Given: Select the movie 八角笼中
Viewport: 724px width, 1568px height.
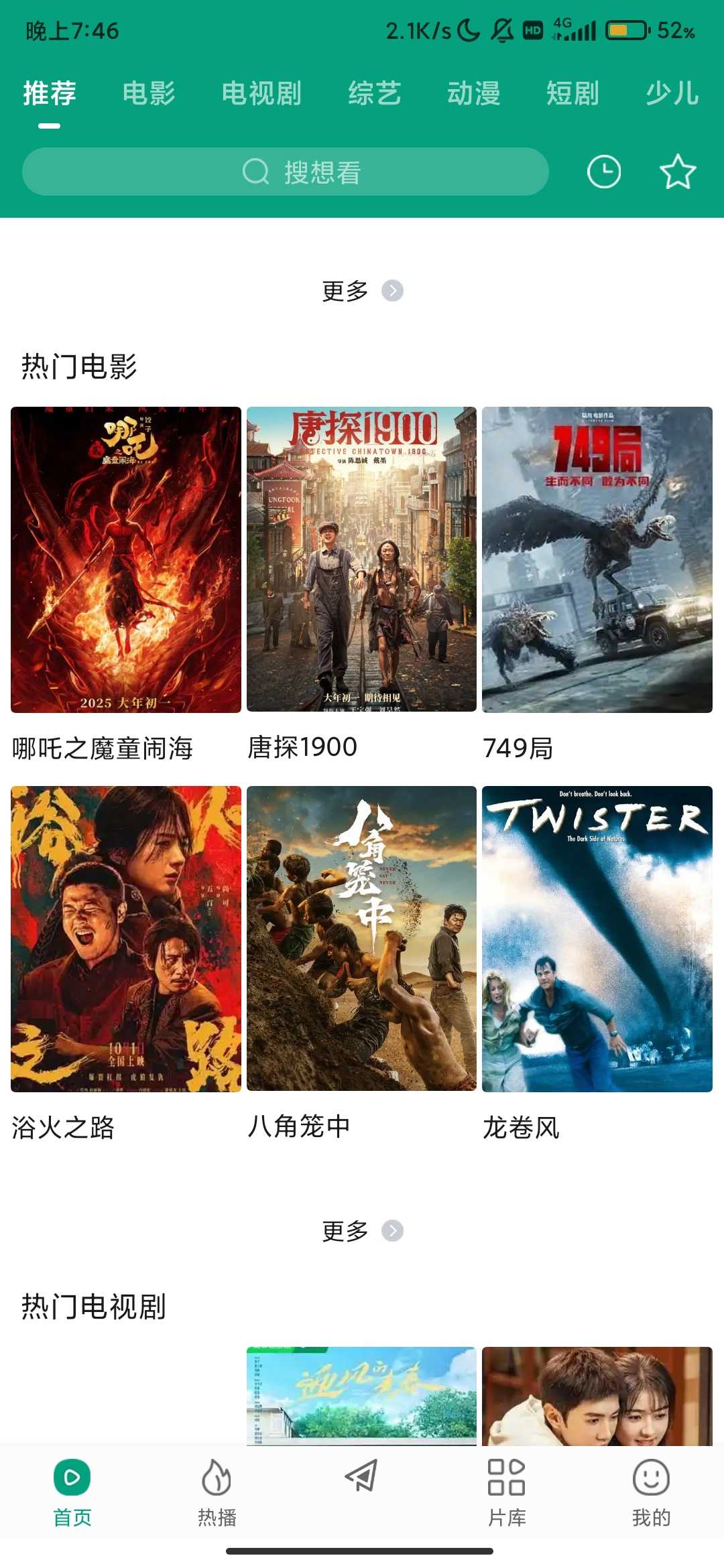Looking at the screenshot, I should point(361,939).
